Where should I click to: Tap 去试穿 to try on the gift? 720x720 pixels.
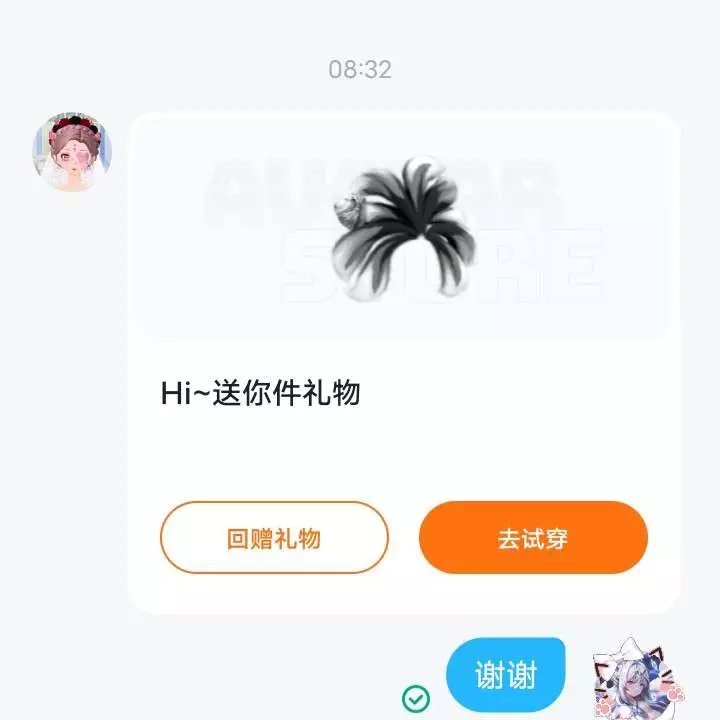pos(533,538)
